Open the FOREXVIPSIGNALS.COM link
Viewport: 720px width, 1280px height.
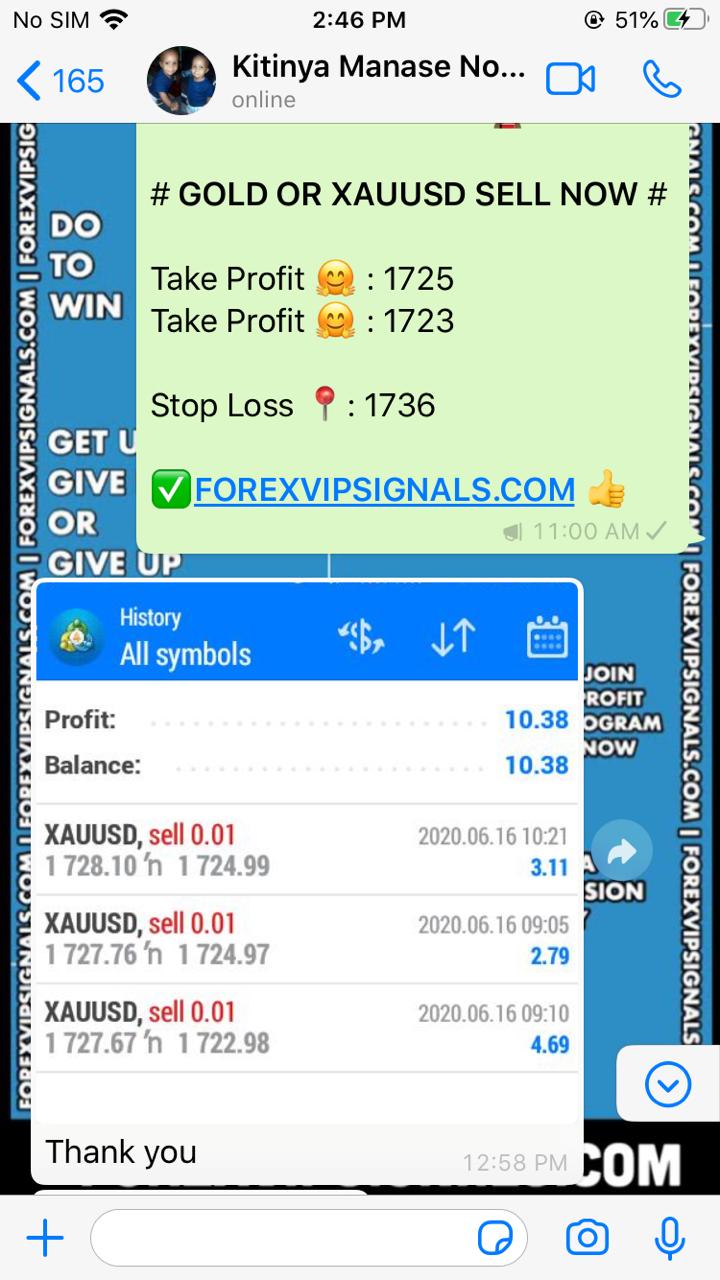[x=384, y=490]
